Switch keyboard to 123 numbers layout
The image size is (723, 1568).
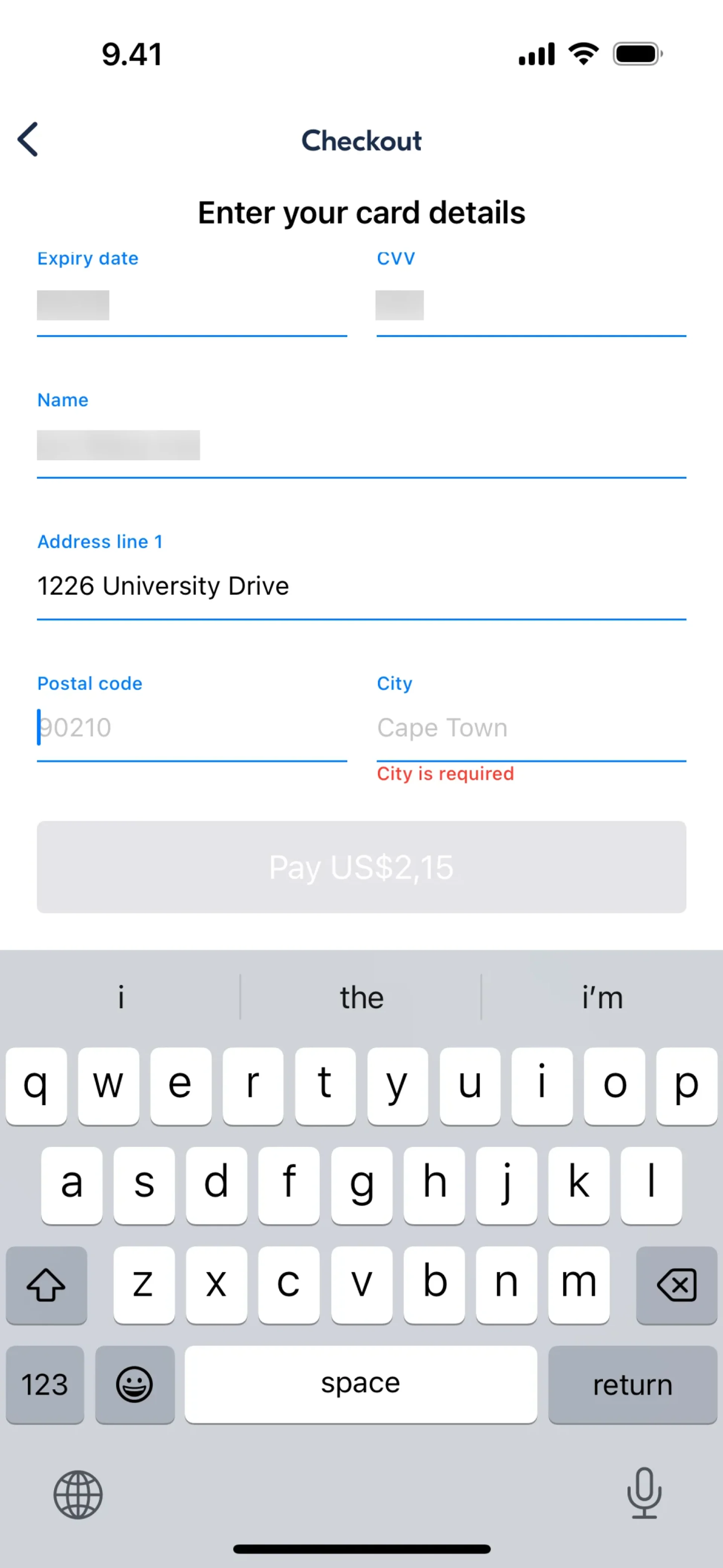point(45,1385)
